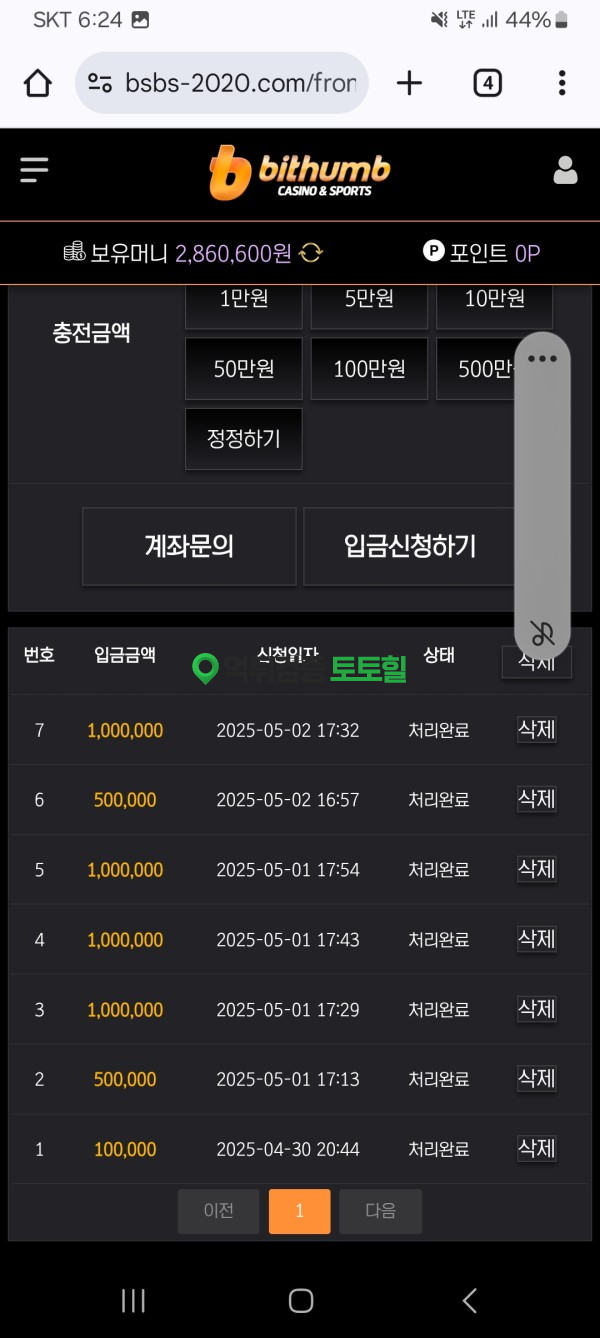This screenshot has width=600, height=1338.
Task: Select the 100만원 charge amount
Action: pos(369,369)
